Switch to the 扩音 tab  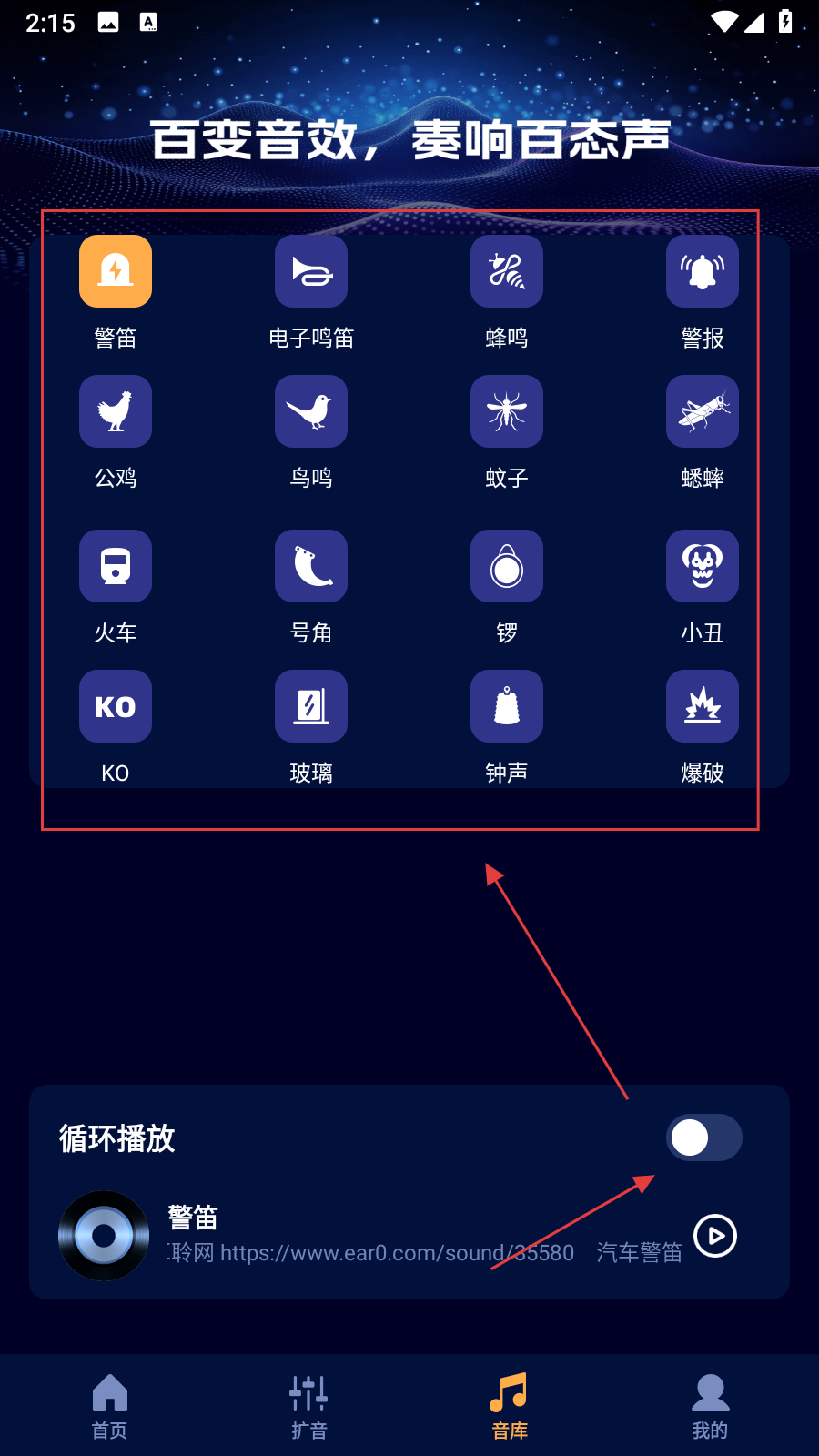click(309, 1406)
